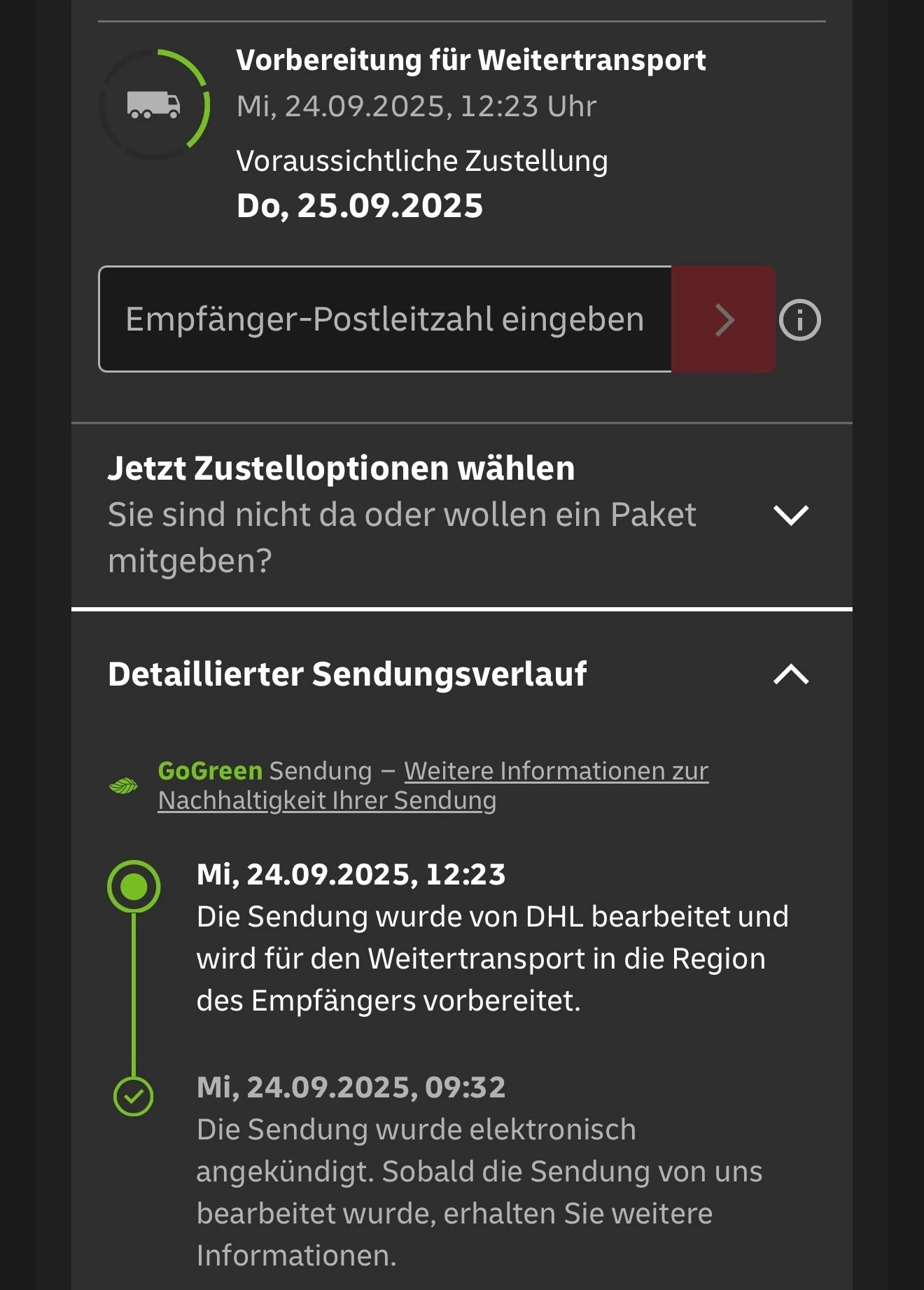Tap the Empfänger-Postleitzahl input field
924x1290 pixels.
[385, 319]
